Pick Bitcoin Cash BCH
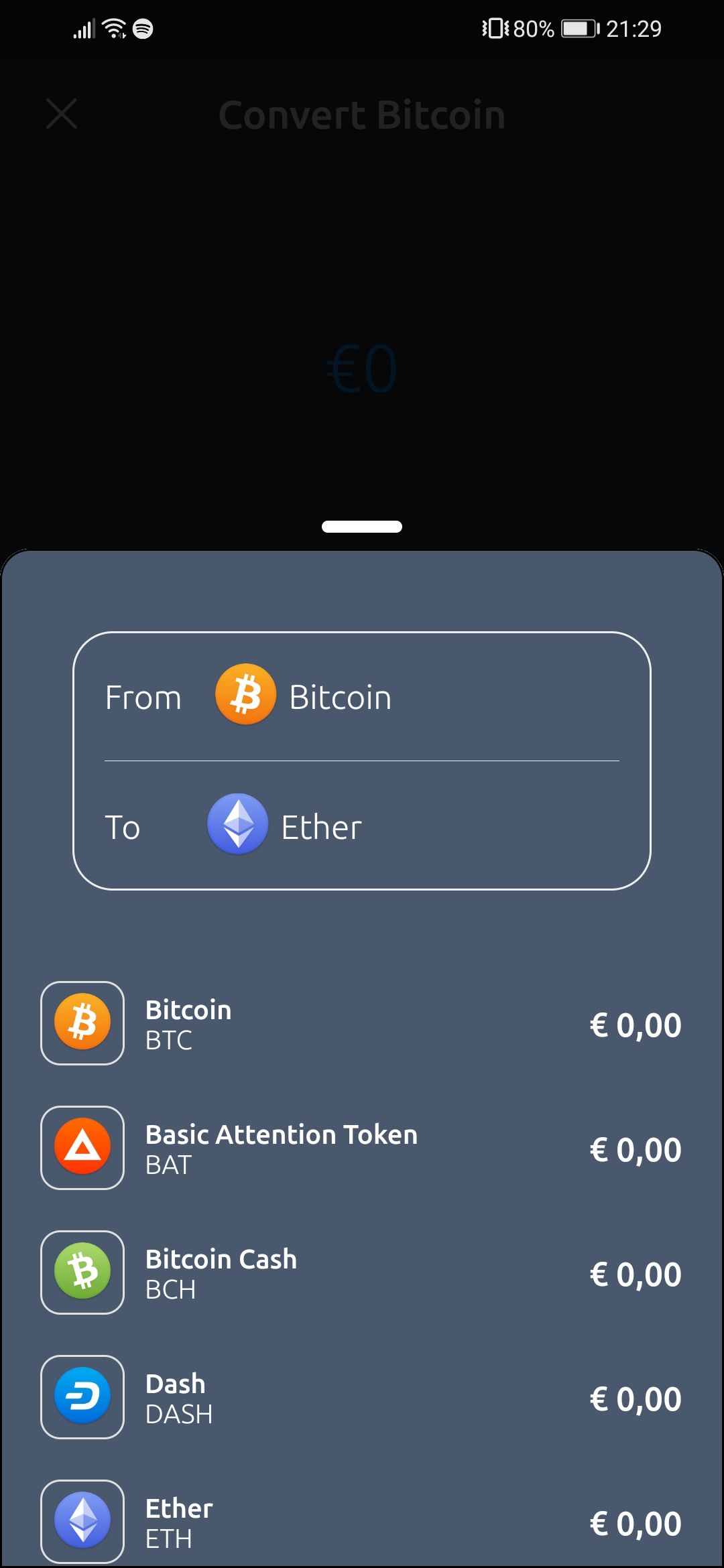 click(361, 1273)
